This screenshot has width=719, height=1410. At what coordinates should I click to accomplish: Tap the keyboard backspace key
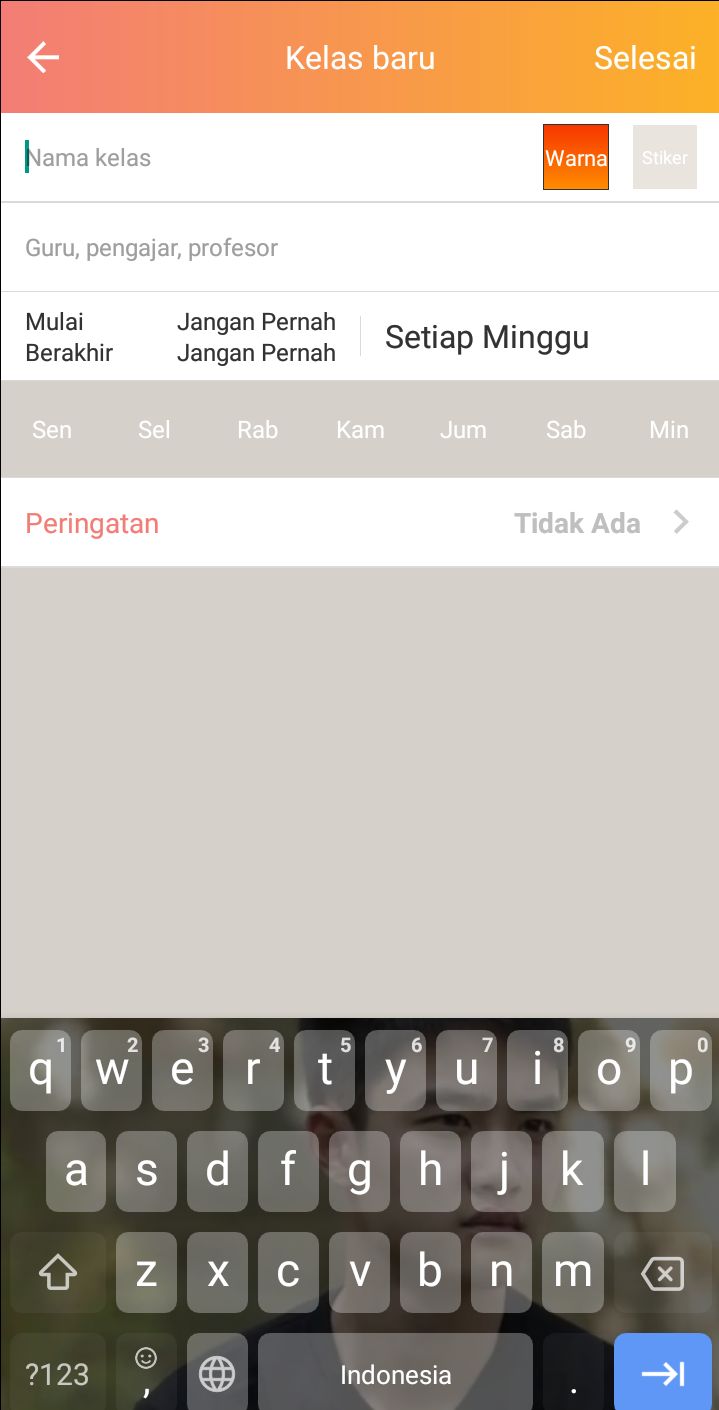(x=661, y=1273)
